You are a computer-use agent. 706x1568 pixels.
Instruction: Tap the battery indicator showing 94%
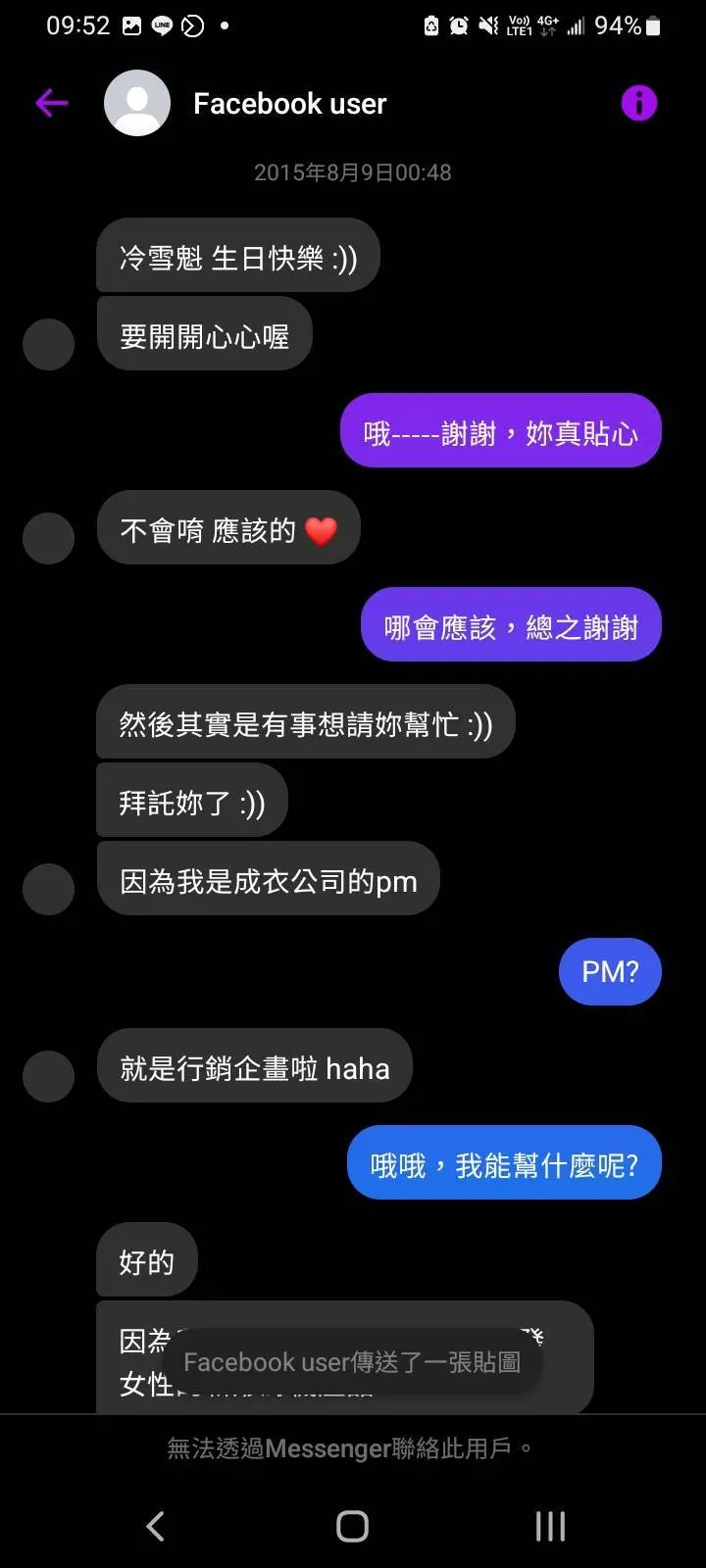click(624, 24)
